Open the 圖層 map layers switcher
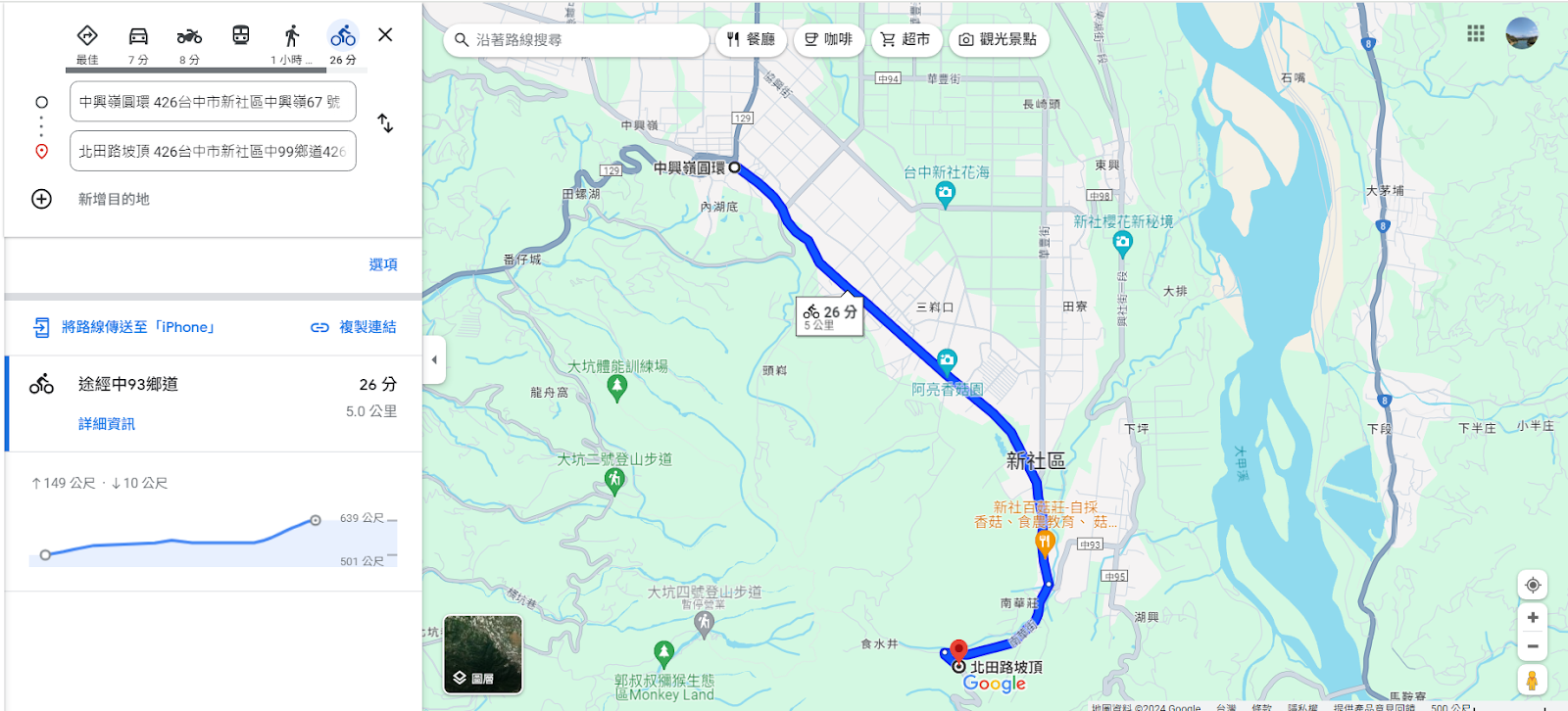 (x=482, y=654)
